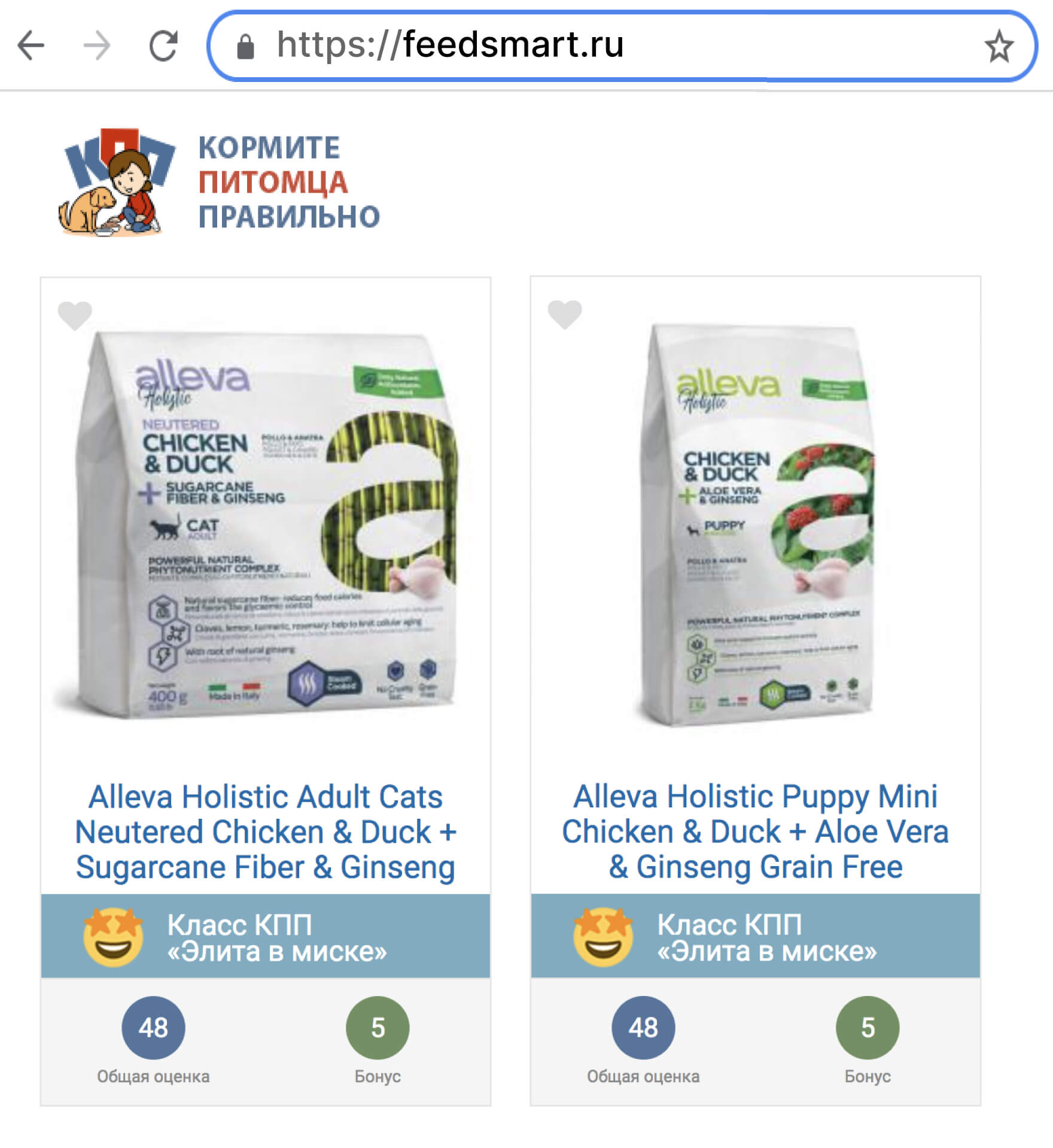Go back to the previous page

coord(31,45)
